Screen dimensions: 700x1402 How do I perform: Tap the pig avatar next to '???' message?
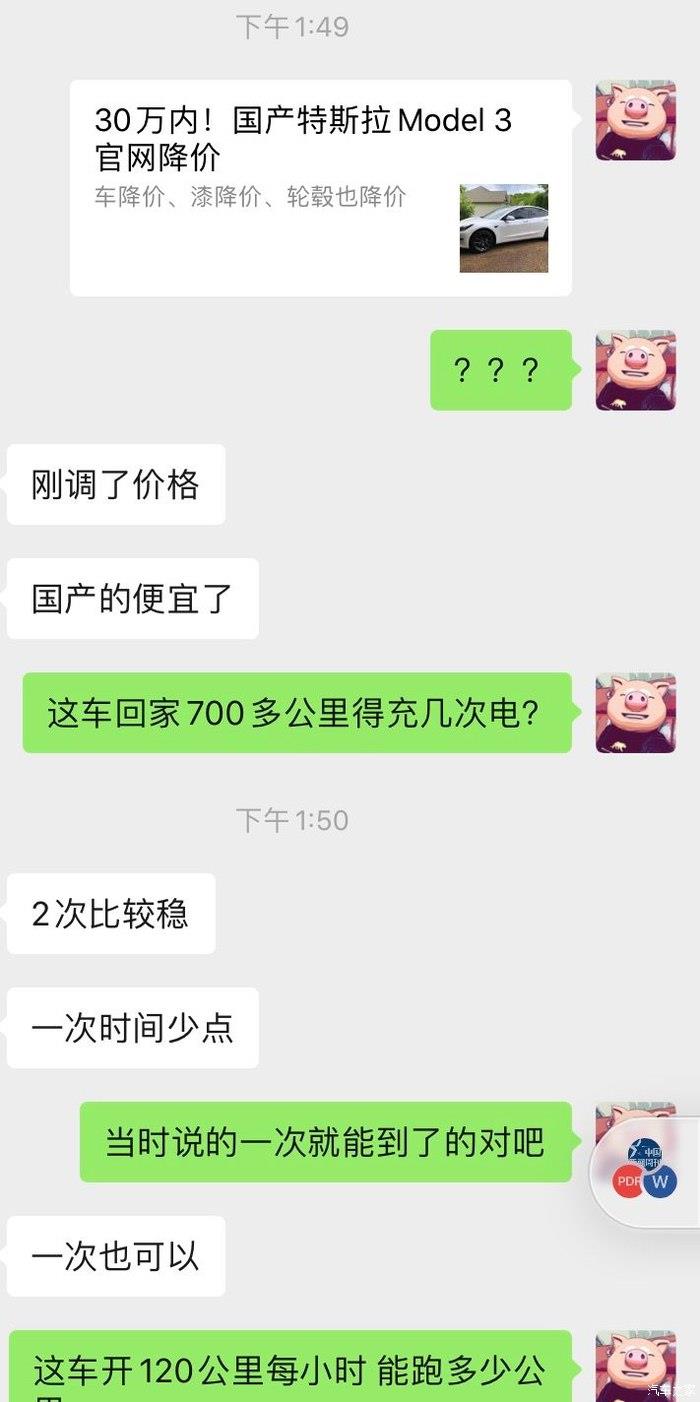pos(635,370)
